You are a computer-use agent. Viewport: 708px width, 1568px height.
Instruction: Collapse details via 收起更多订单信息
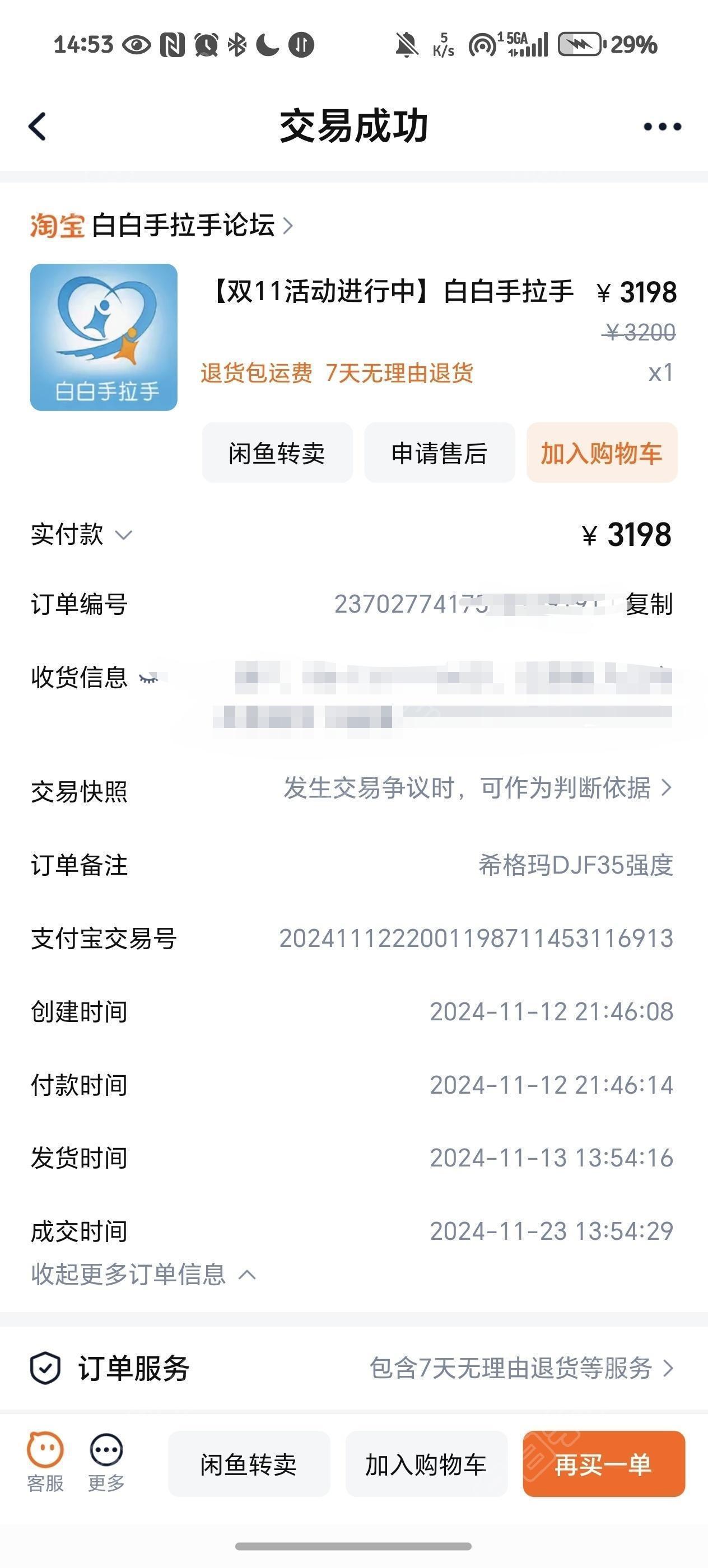[143, 1274]
